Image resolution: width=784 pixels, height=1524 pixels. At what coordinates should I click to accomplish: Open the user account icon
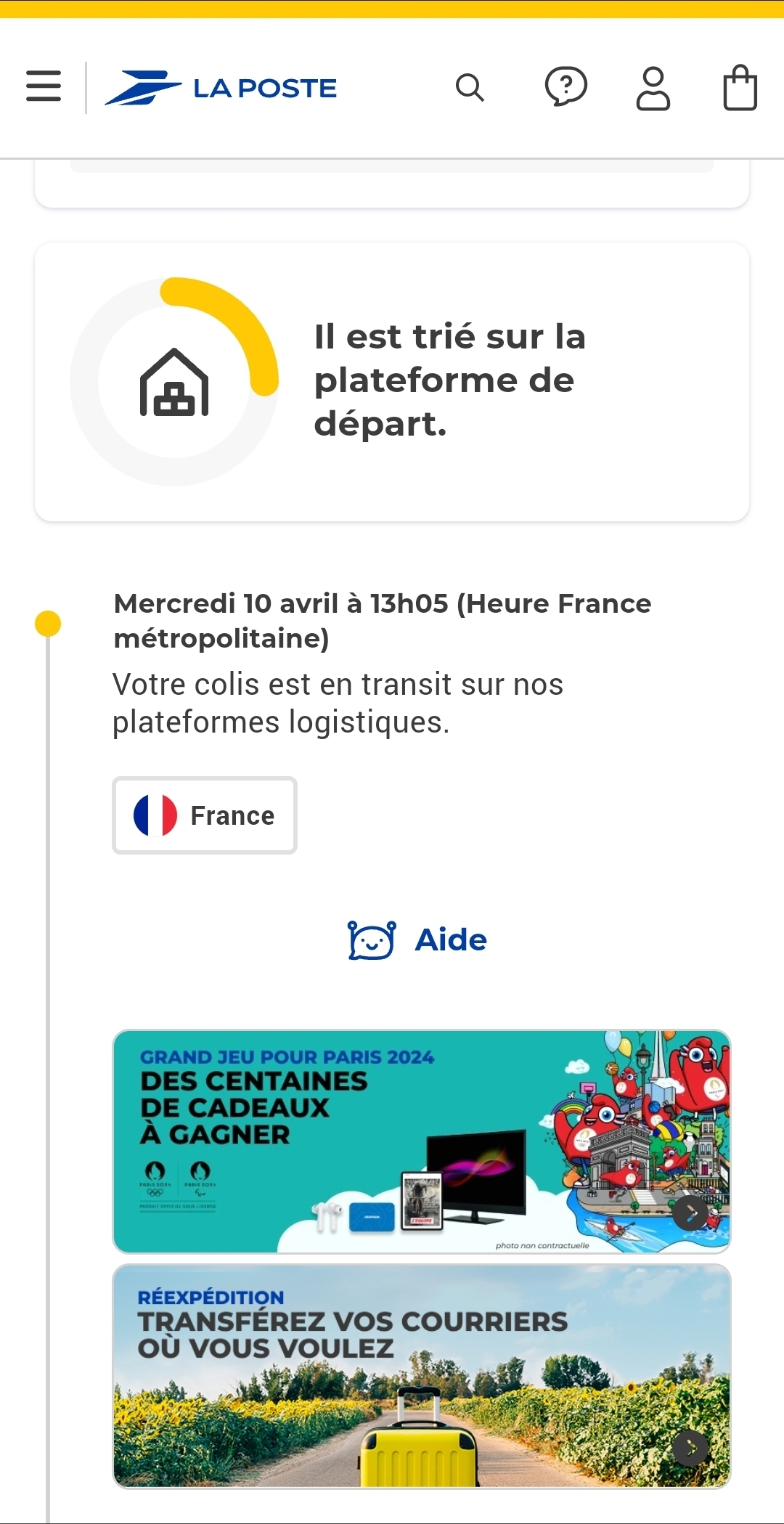(x=653, y=88)
